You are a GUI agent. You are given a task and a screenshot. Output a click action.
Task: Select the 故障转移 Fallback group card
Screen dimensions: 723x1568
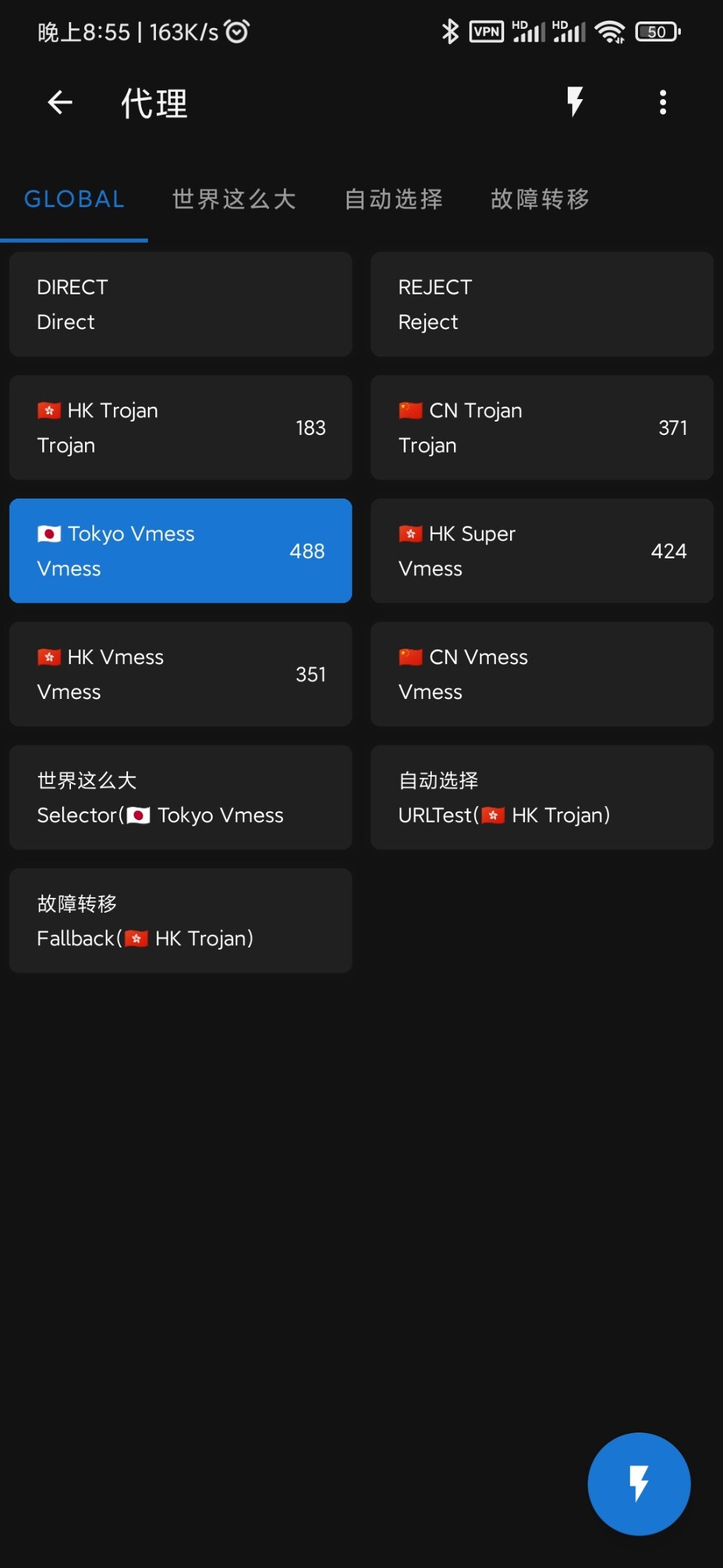pyautogui.click(x=180, y=921)
